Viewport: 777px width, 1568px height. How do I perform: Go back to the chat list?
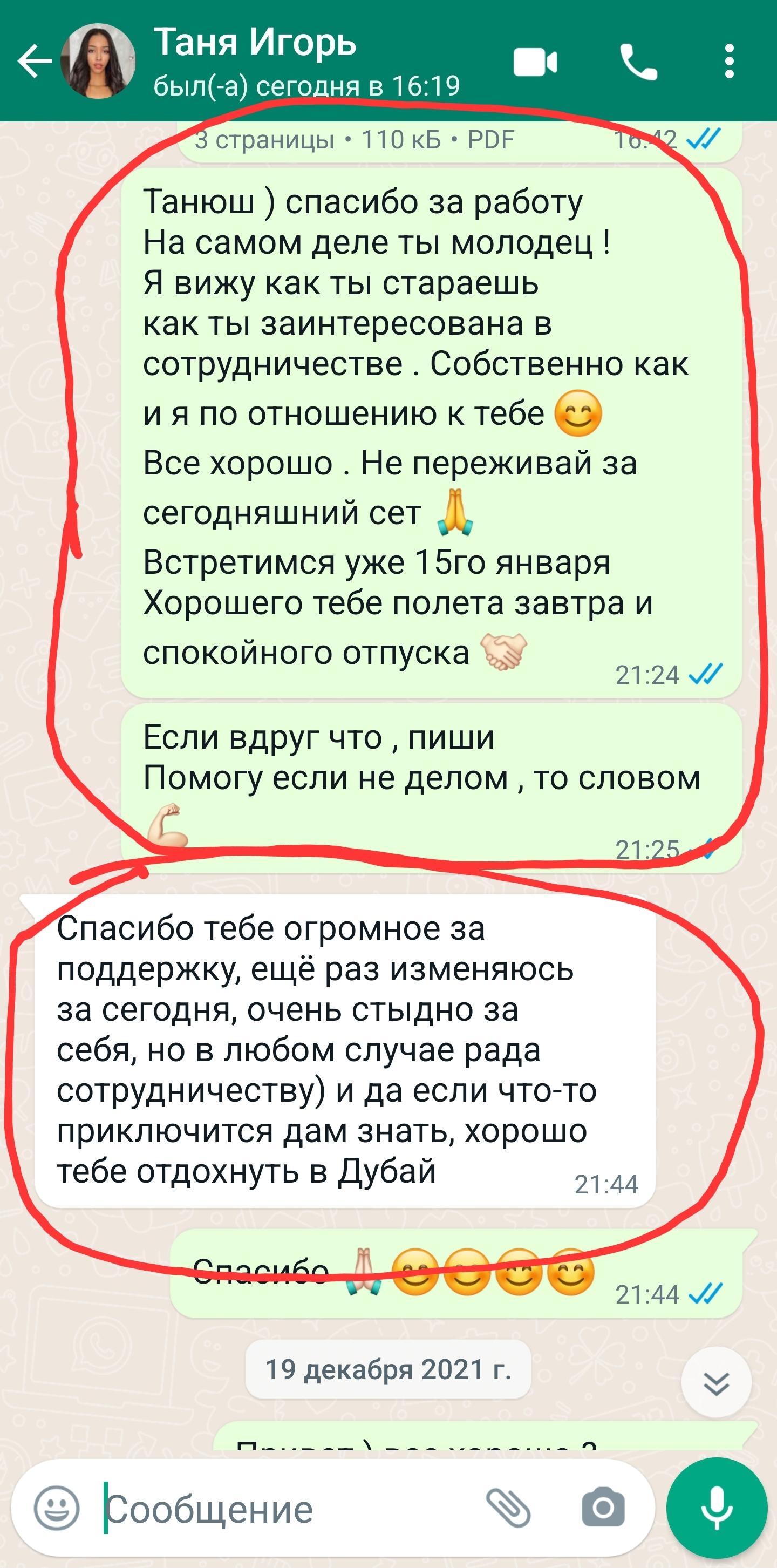click(33, 61)
